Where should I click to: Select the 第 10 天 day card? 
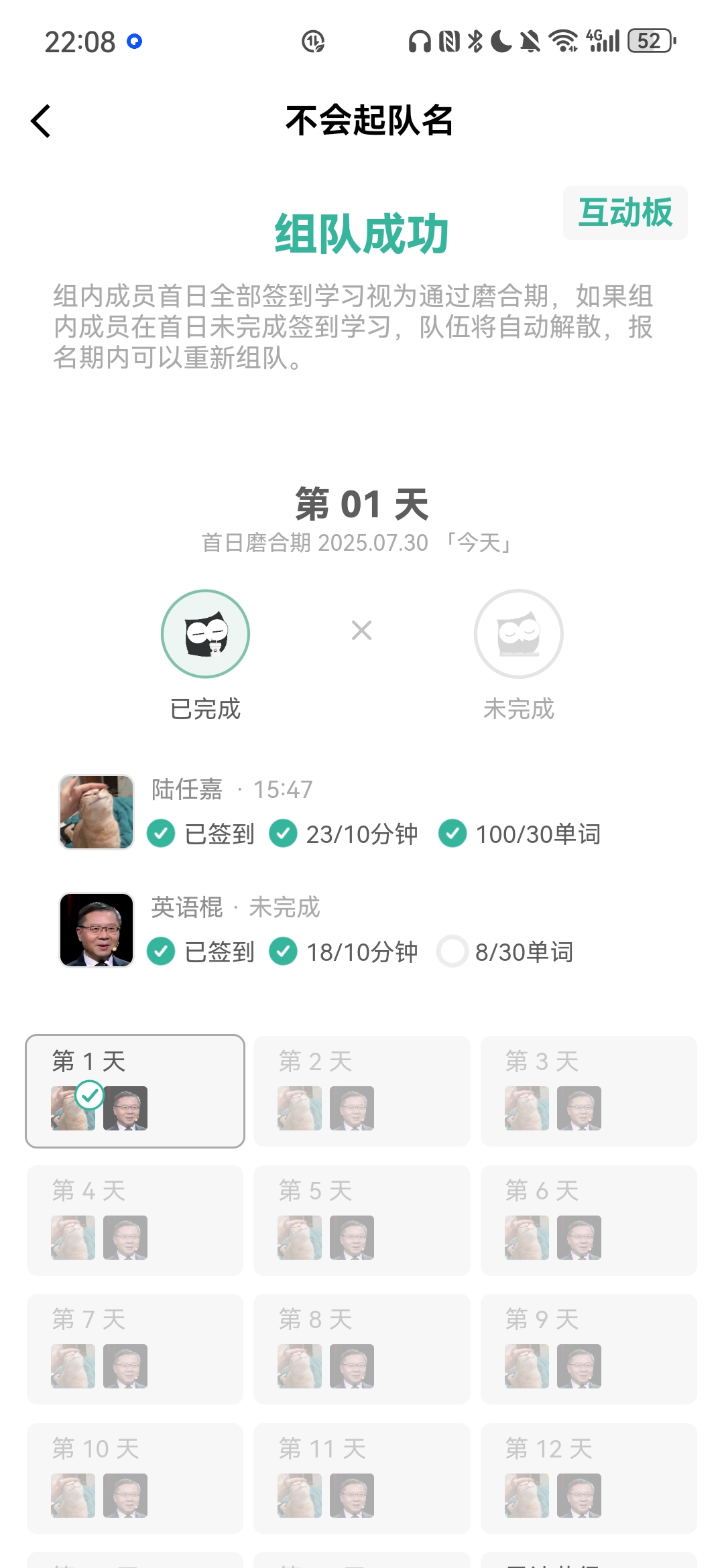click(x=135, y=1478)
